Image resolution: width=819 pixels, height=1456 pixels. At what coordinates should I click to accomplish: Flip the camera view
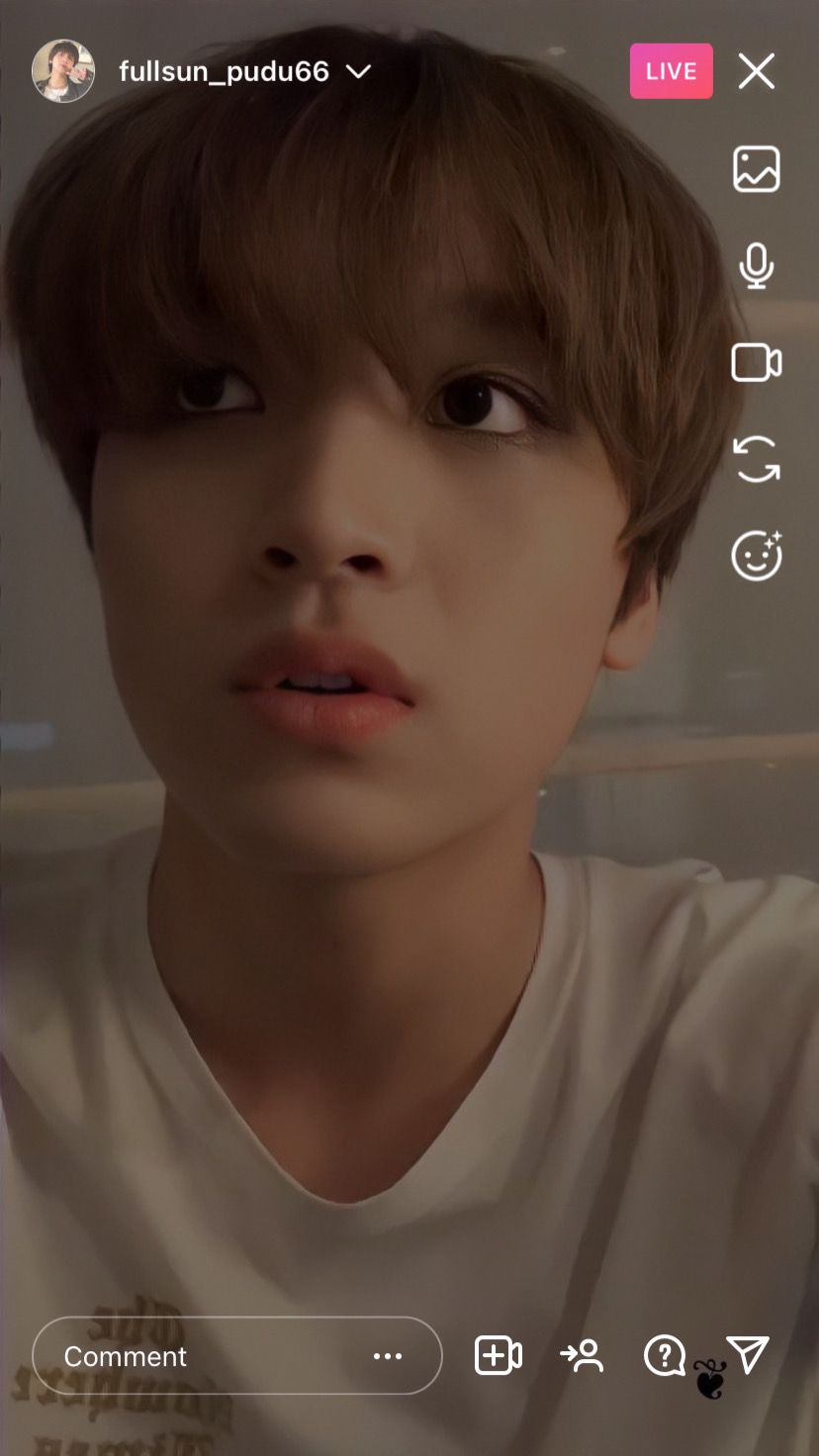click(756, 460)
